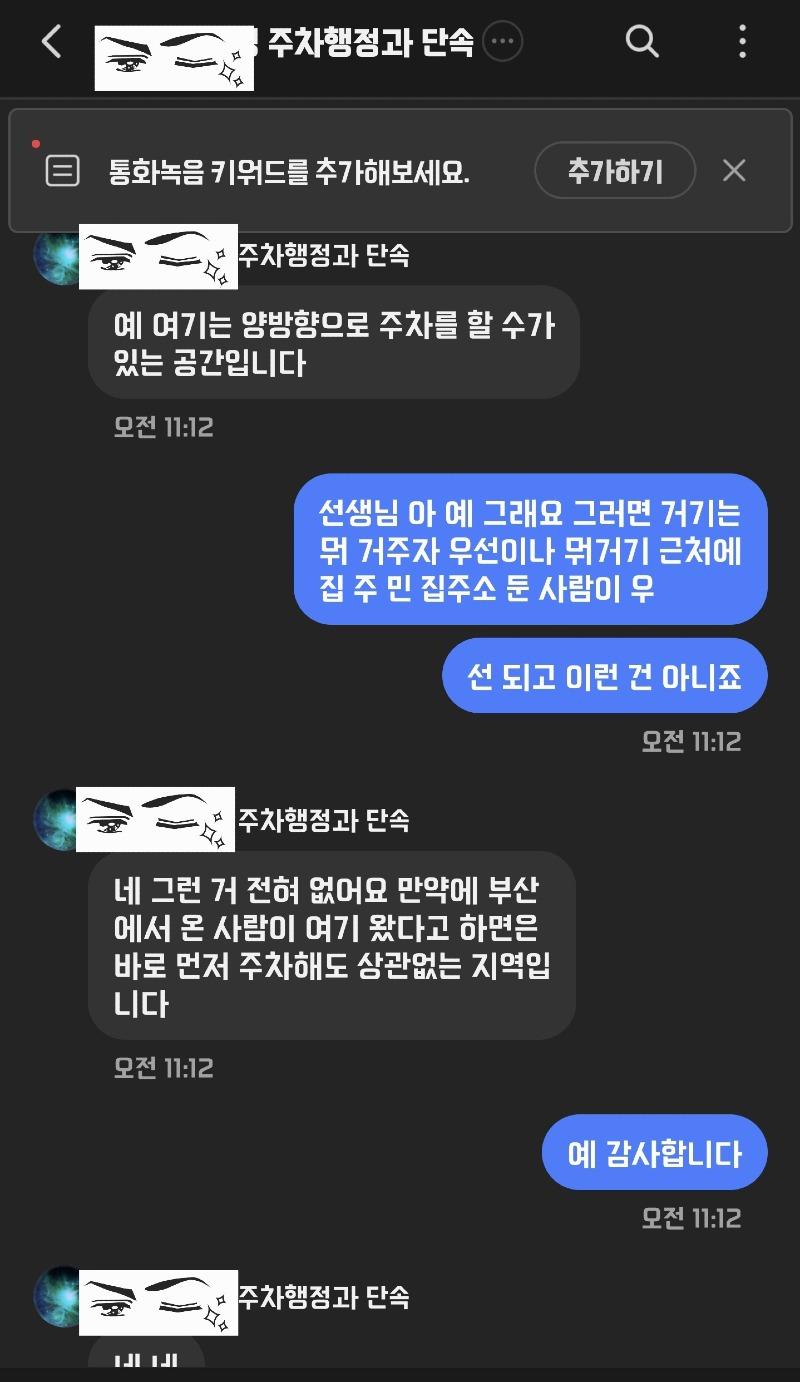Dismiss the 통화녹음 키워드 banner

point(734,171)
